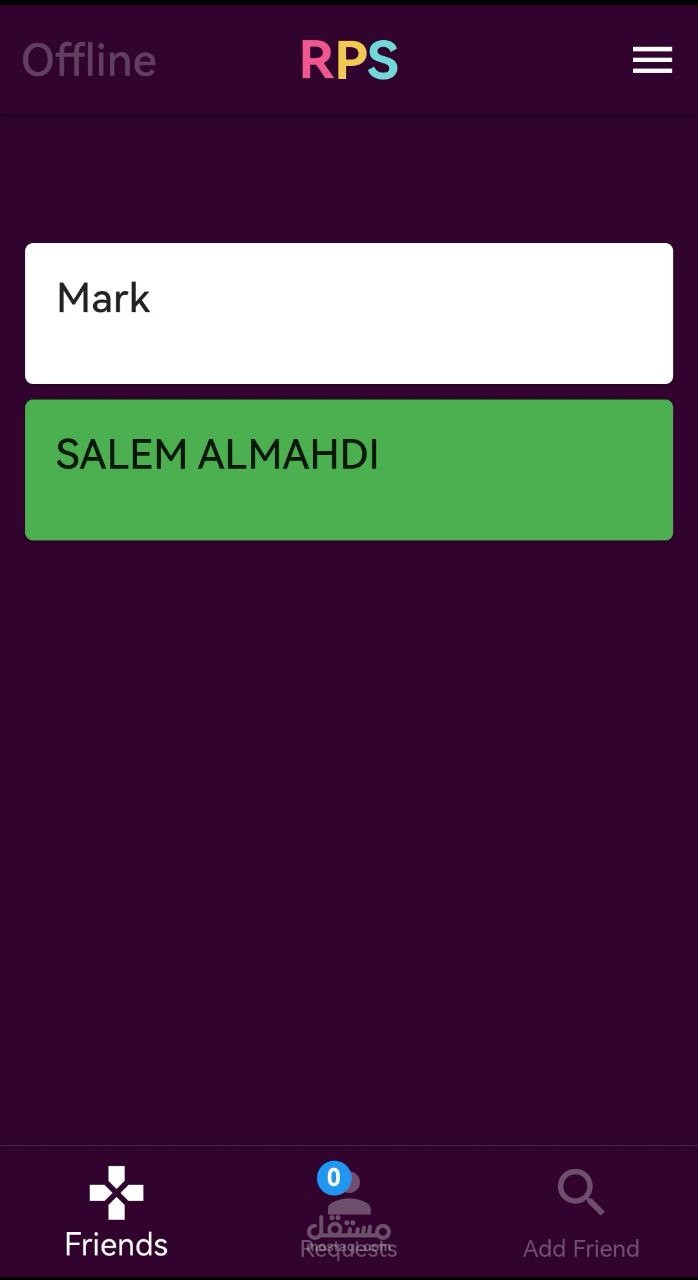The image size is (698, 1280).
Task: Go to the Add Friend tab
Action: [x=581, y=1212]
